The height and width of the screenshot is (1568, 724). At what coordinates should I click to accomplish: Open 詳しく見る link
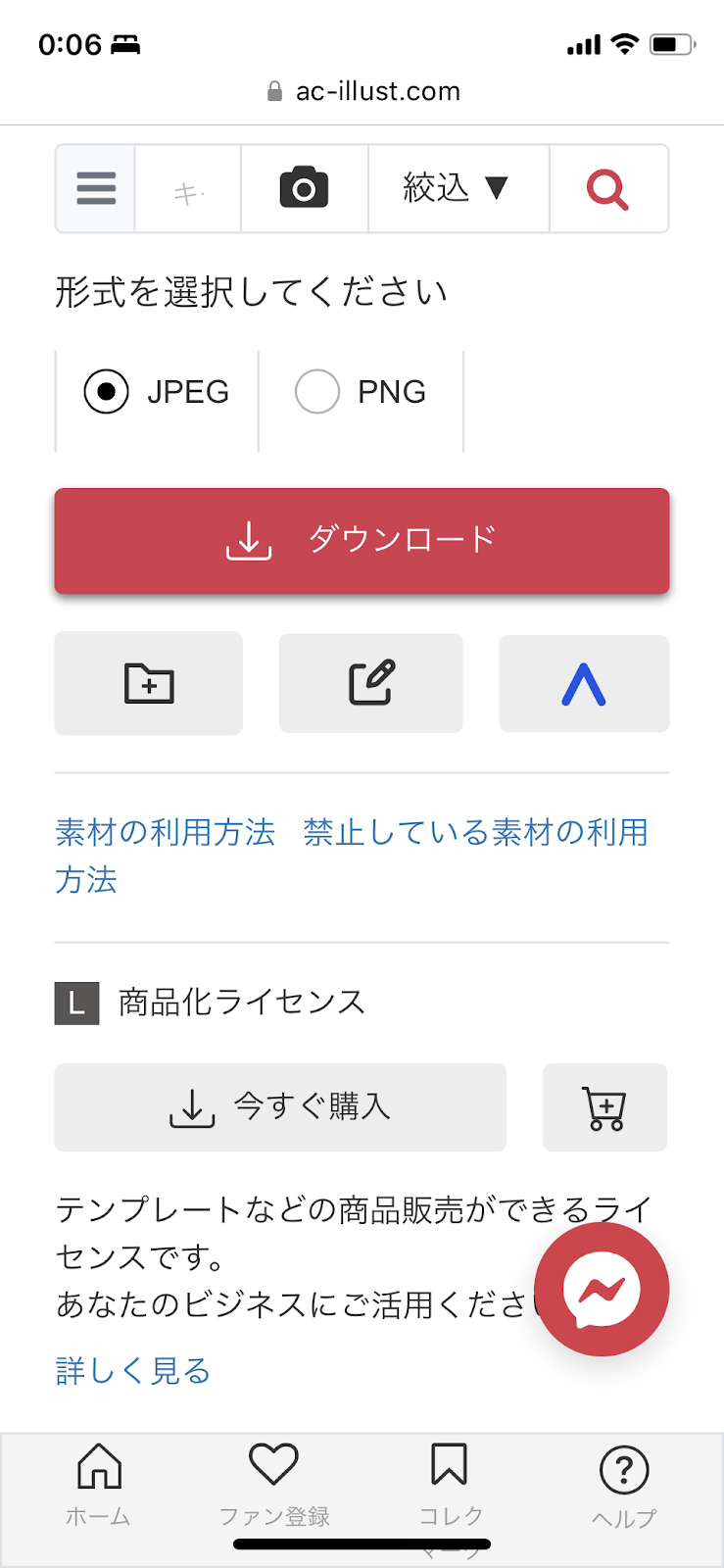pyautogui.click(x=133, y=1370)
